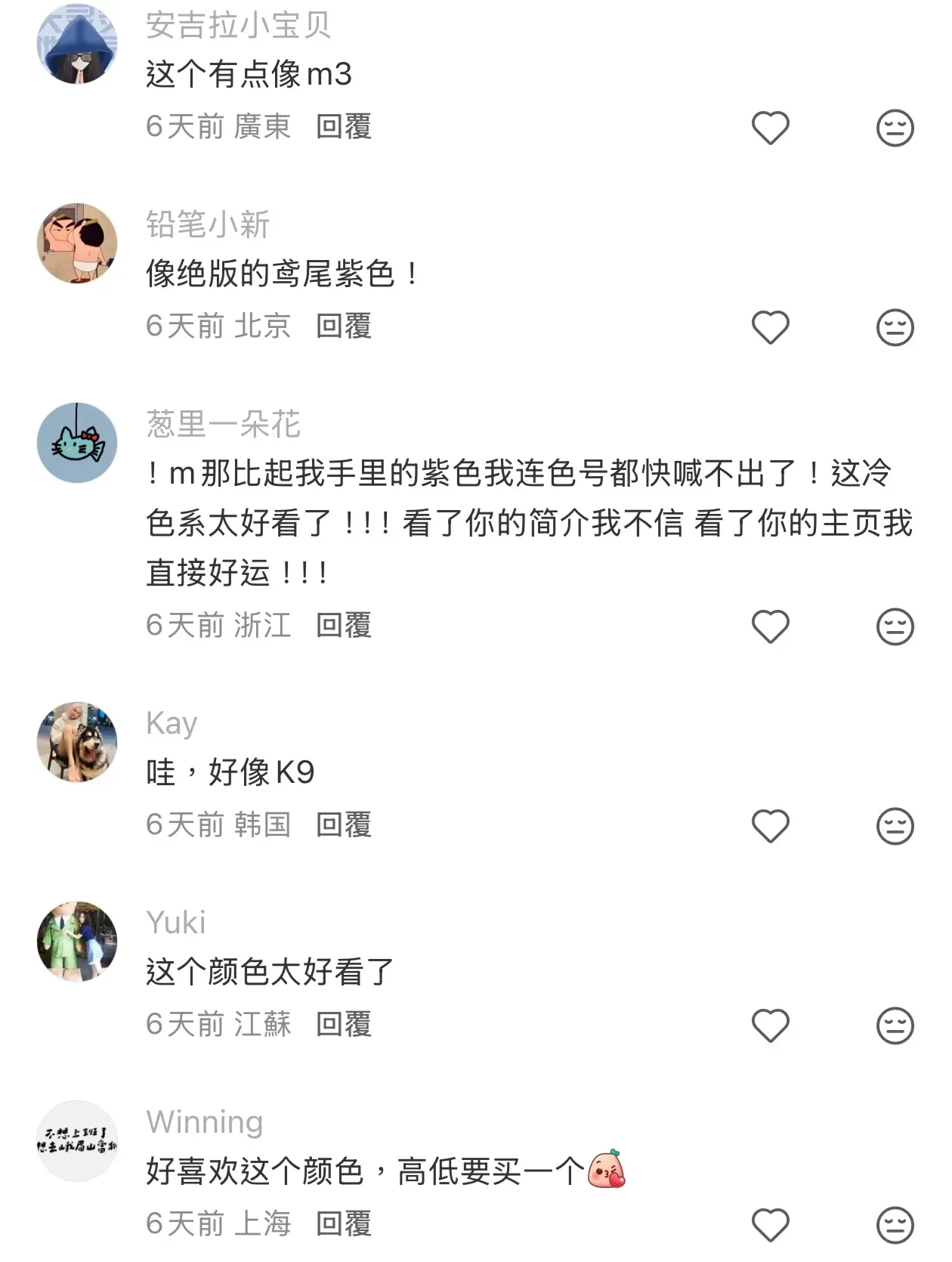Dislike 葱里一朵花's comment
The image size is (952, 1262).
click(x=895, y=626)
